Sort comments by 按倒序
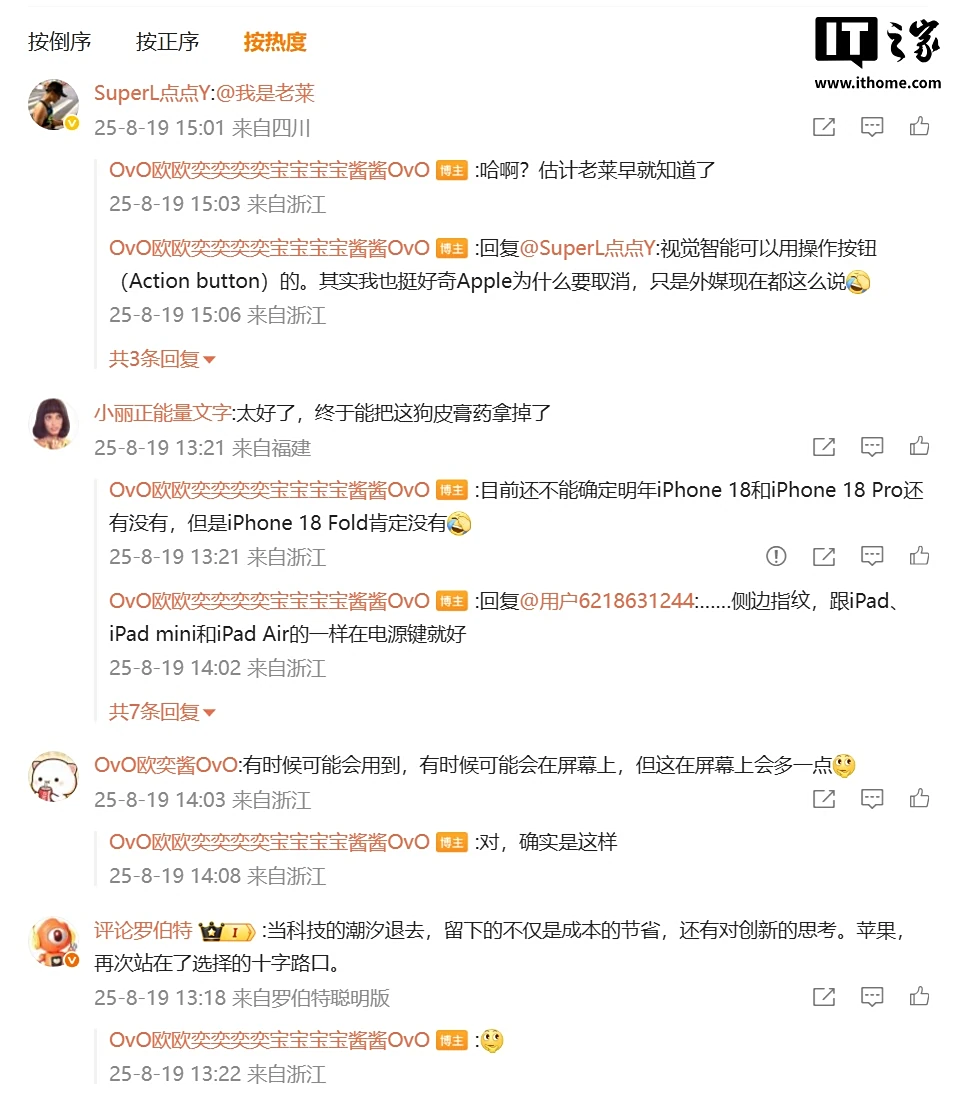The height and width of the screenshot is (1103, 956). coord(60,42)
